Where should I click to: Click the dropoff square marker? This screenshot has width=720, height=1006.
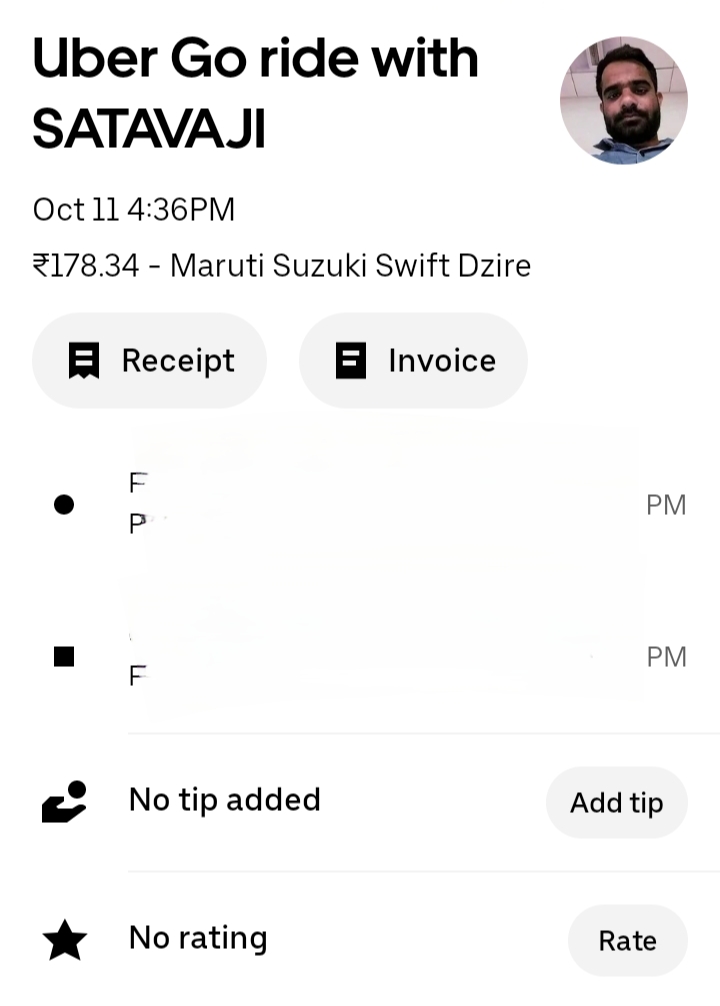click(x=63, y=655)
